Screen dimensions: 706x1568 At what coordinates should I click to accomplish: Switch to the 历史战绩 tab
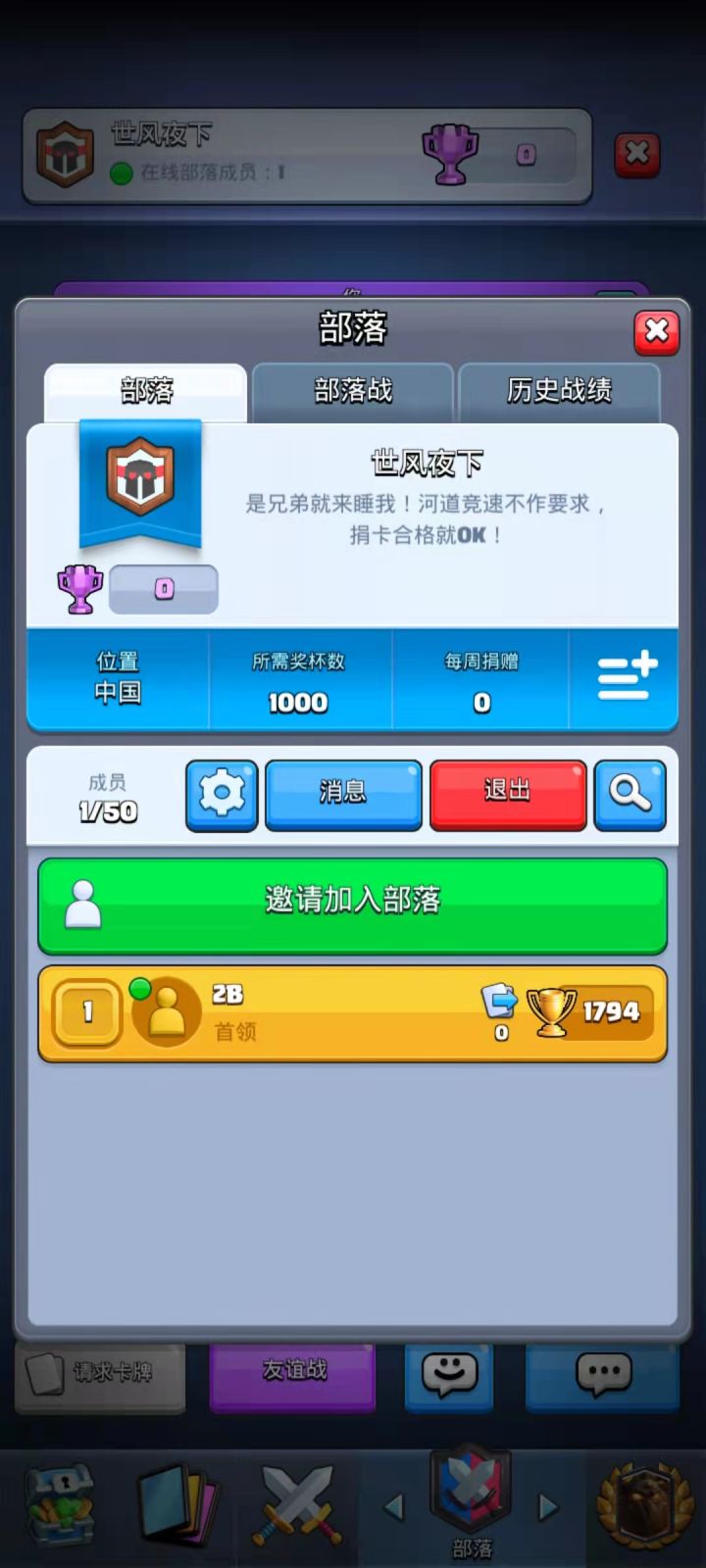(x=561, y=390)
